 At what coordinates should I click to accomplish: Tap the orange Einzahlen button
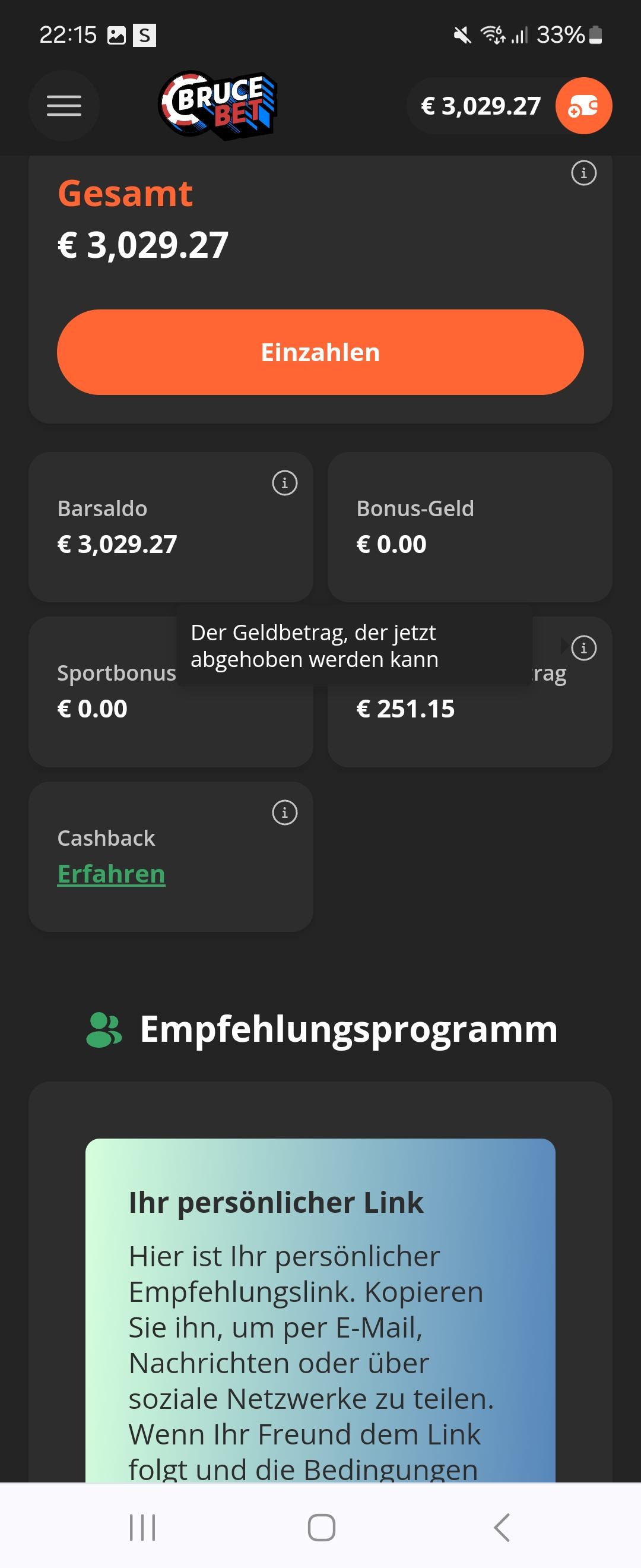pos(320,352)
